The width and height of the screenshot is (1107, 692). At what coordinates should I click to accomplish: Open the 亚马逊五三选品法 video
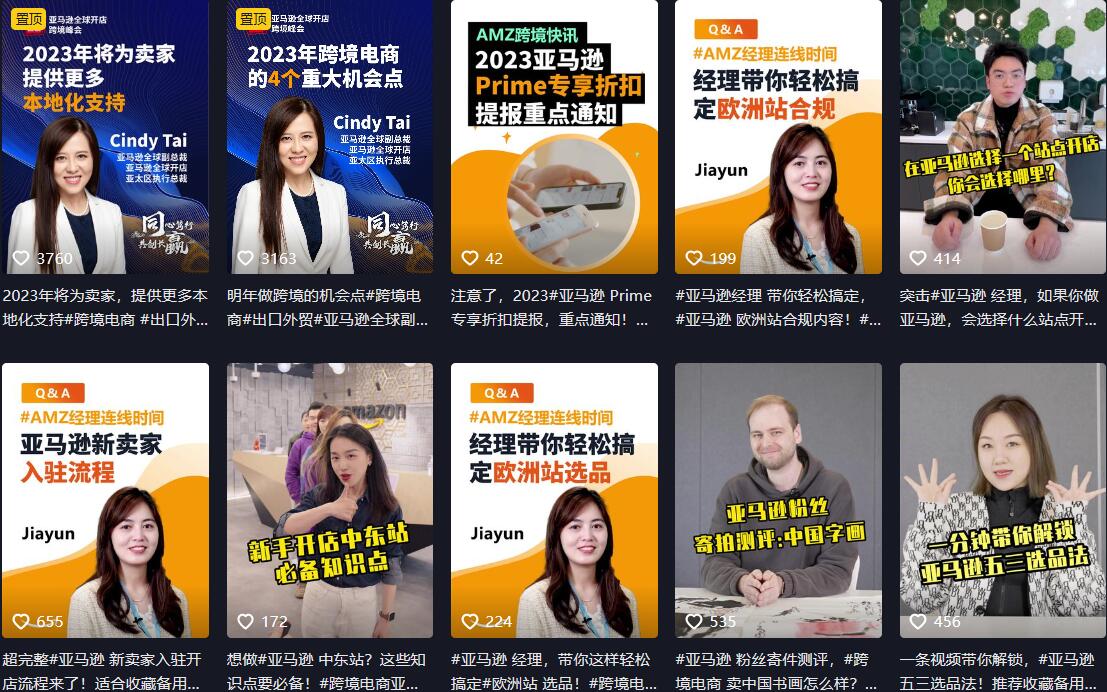click(x=1002, y=500)
